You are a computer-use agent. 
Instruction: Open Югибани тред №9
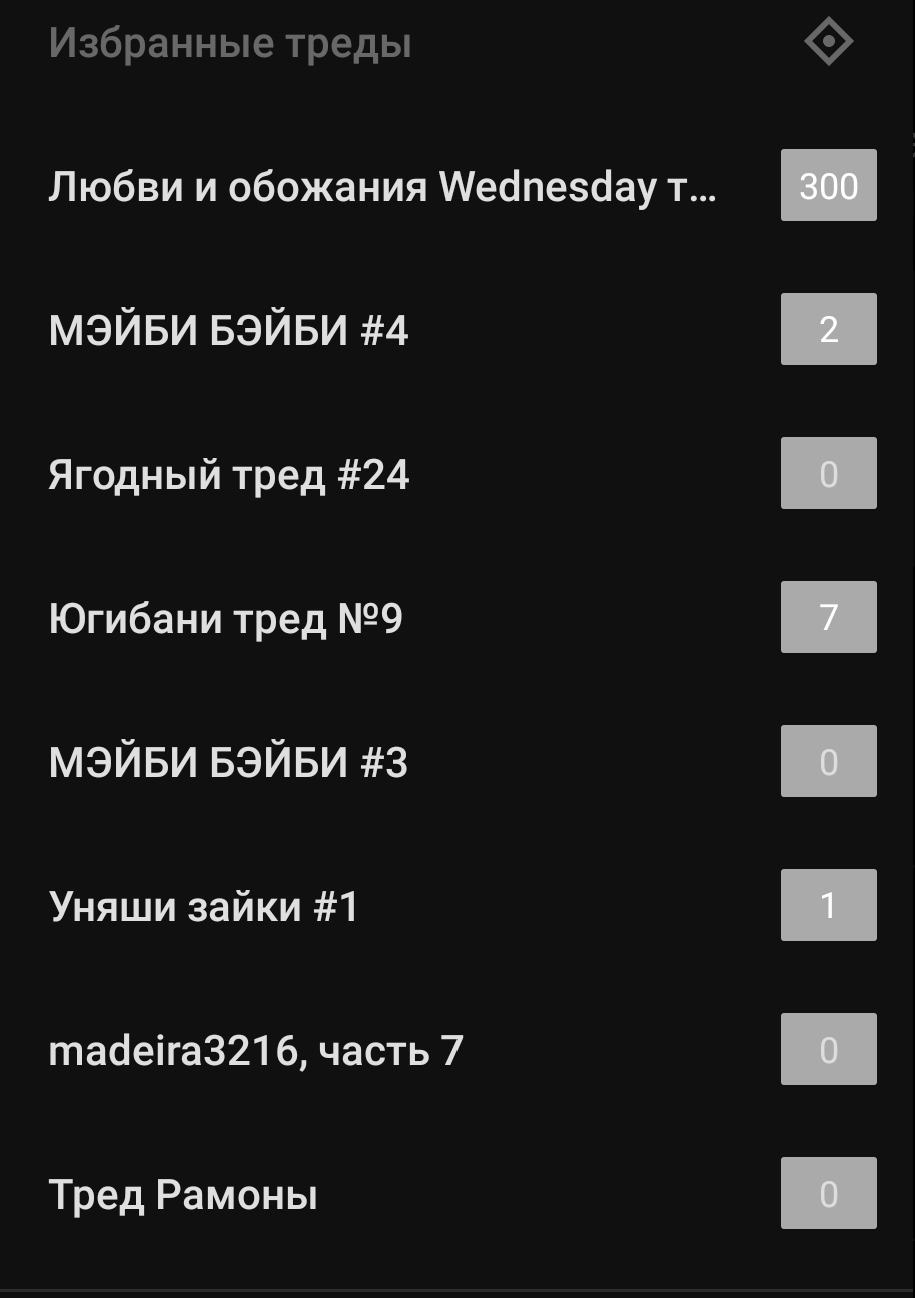pos(226,619)
